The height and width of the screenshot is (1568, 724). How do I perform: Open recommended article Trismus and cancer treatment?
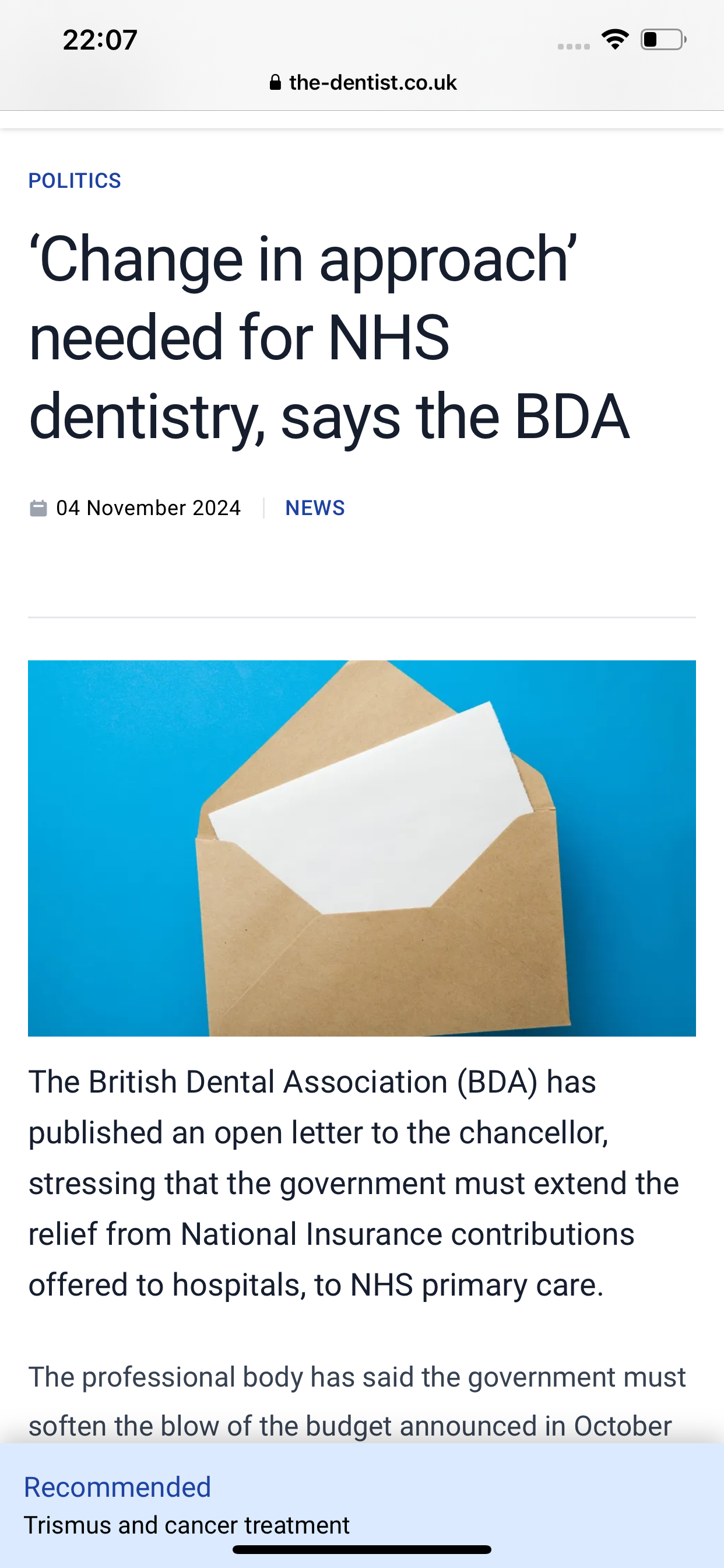pos(187,1525)
